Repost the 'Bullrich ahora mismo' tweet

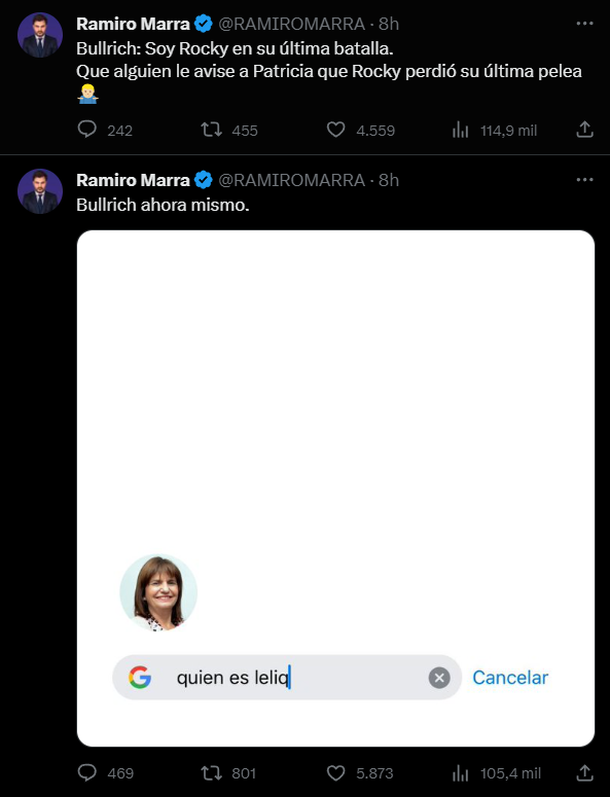[x=212, y=773]
